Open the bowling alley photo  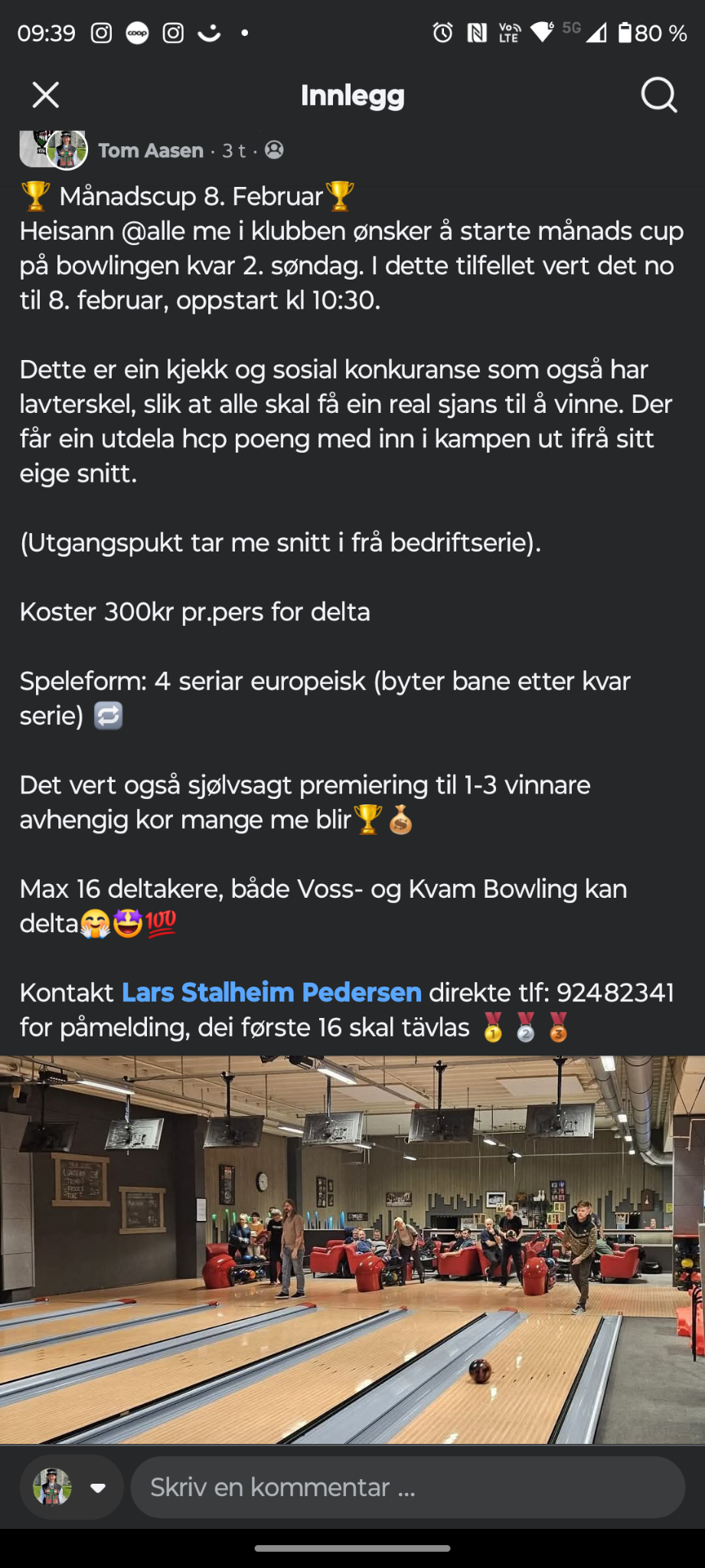(352, 1249)
